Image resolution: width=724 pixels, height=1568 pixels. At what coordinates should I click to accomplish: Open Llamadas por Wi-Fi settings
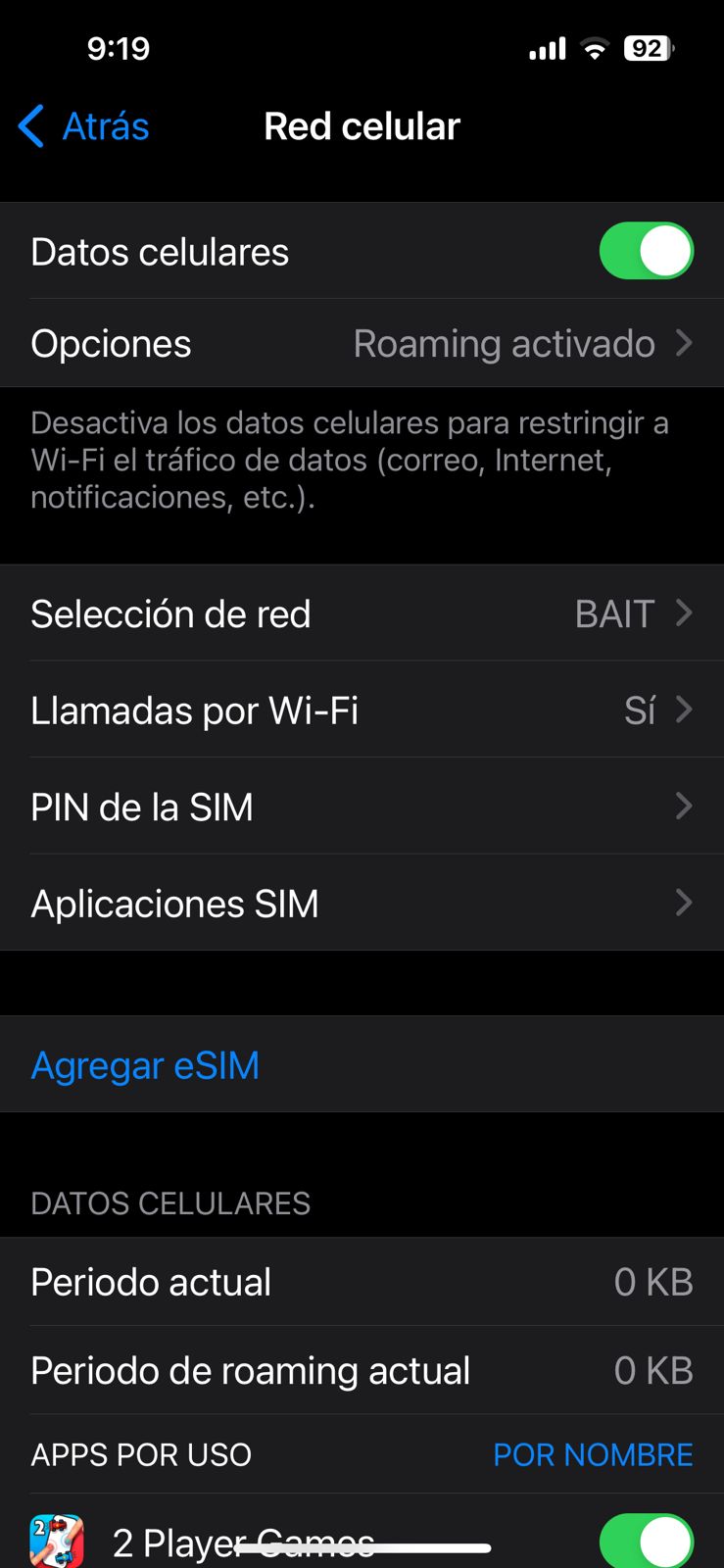coord(362,710)
